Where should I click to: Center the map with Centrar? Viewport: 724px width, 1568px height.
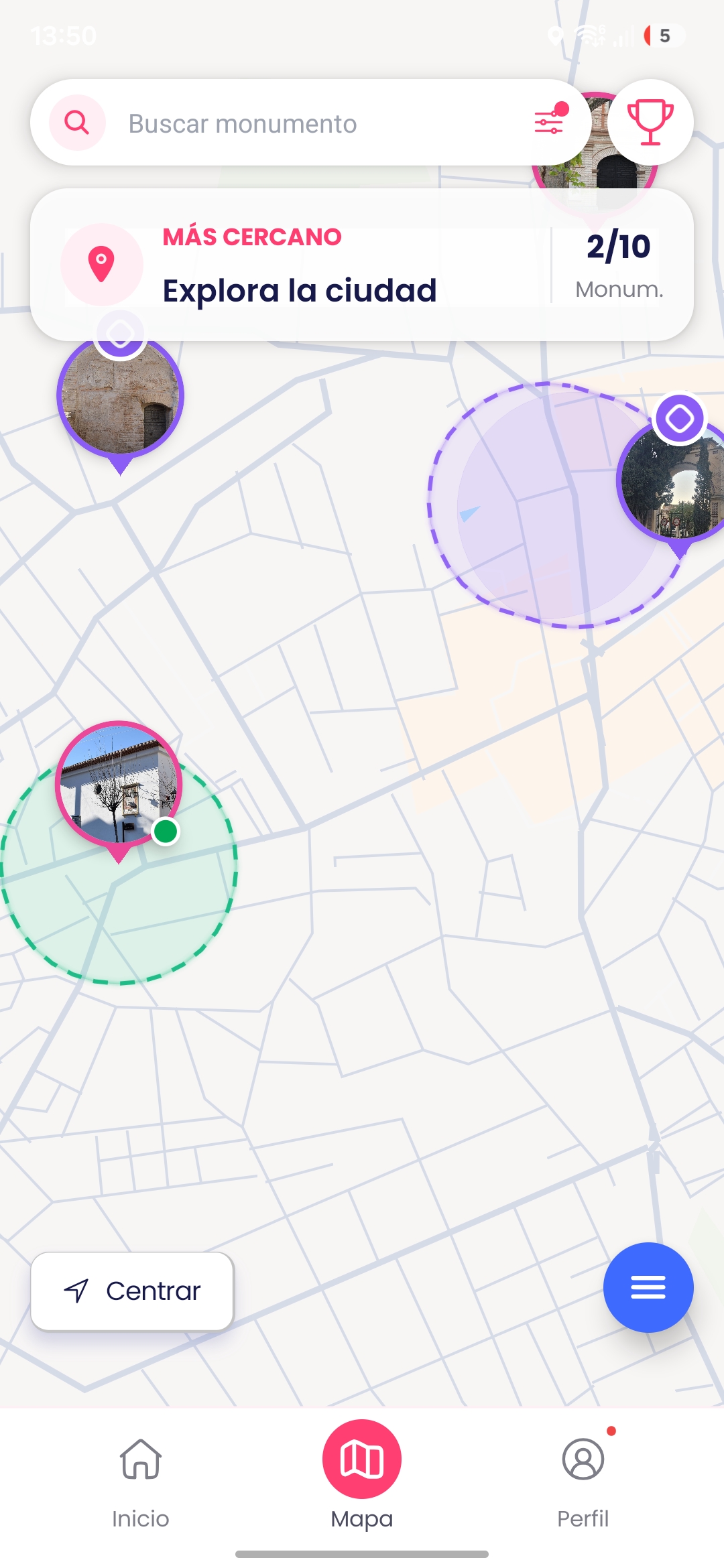[132, 1291]
